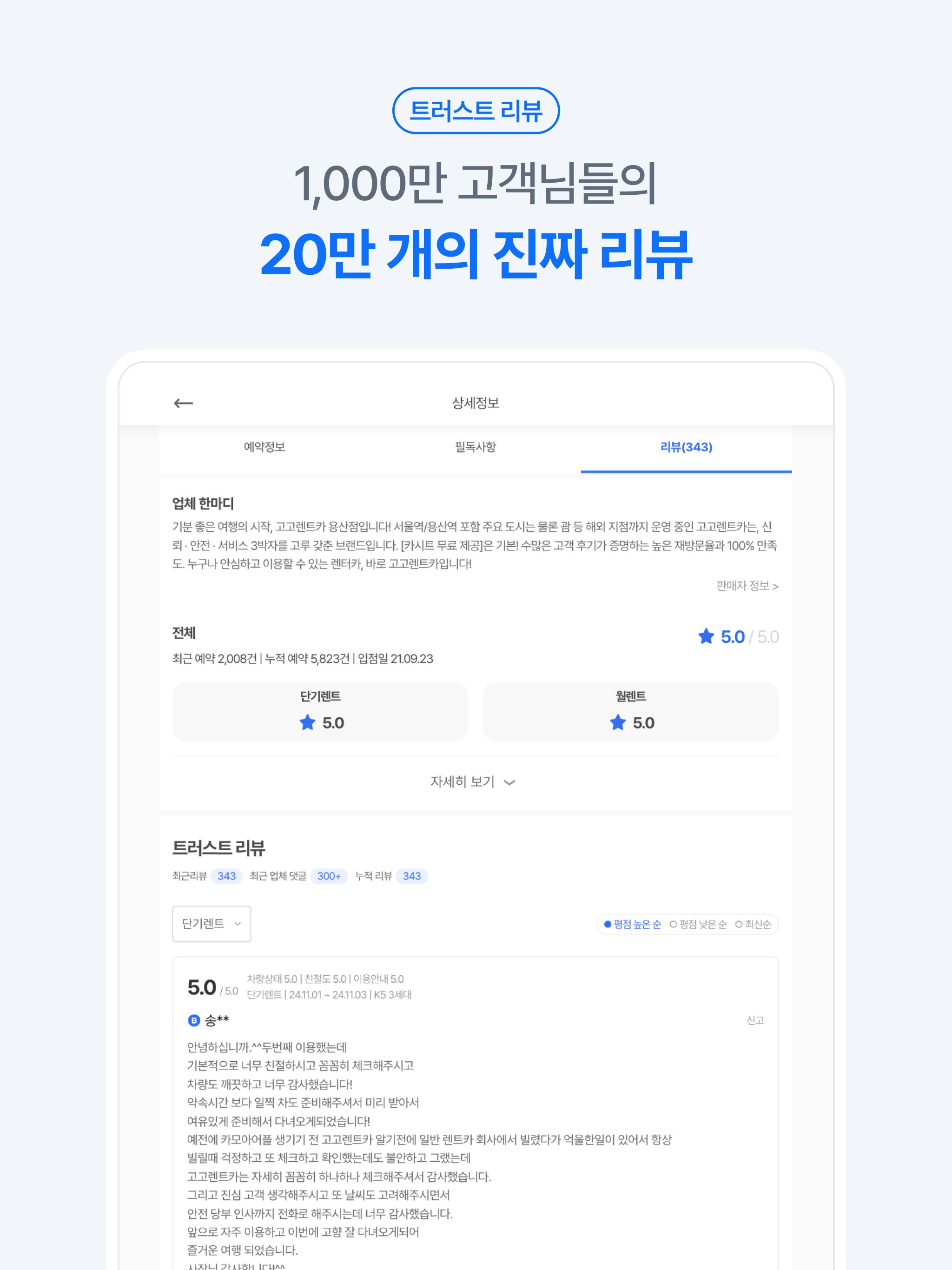Open the 리뷰(343) tab
This screenshot has height=1270, width=952.
point(686,447)
